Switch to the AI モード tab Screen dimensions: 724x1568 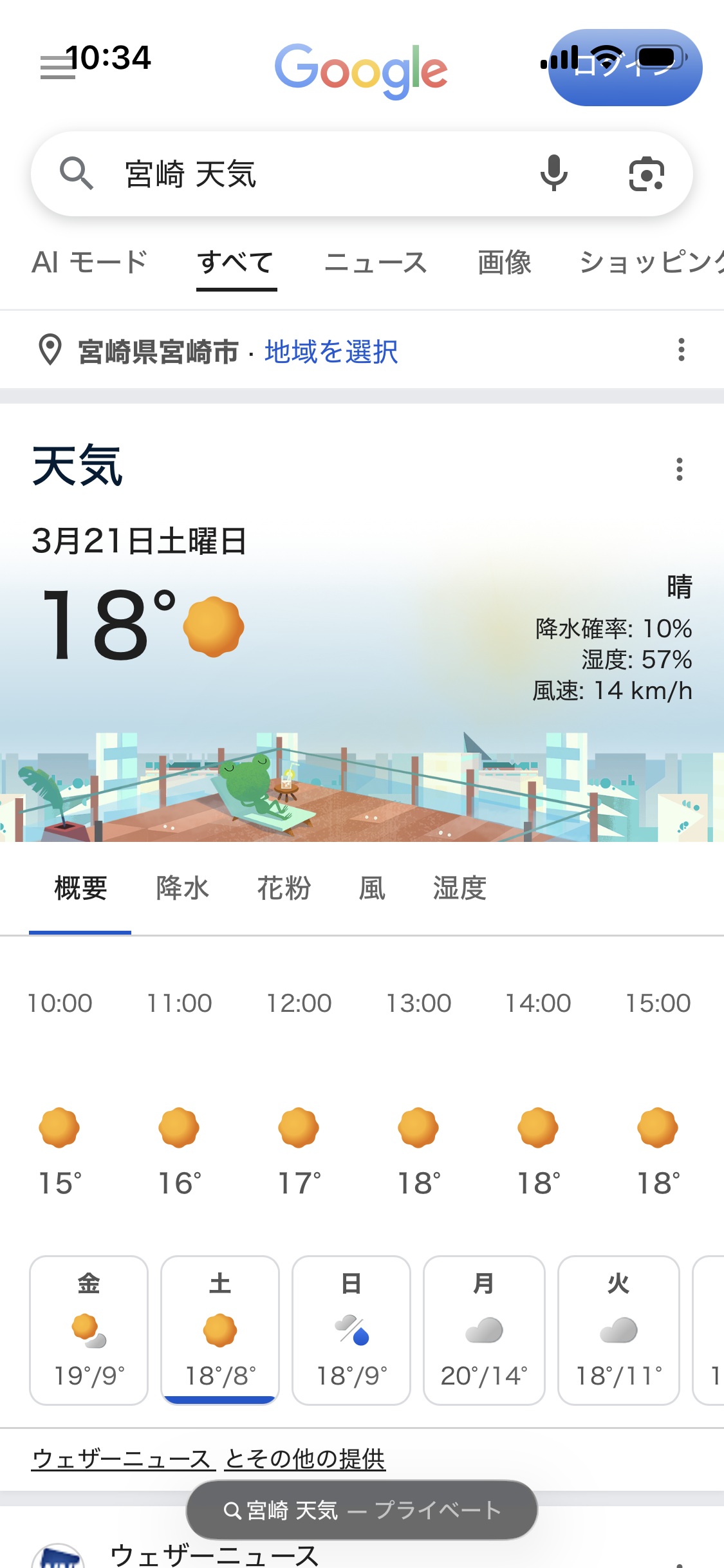pos(90,263)
